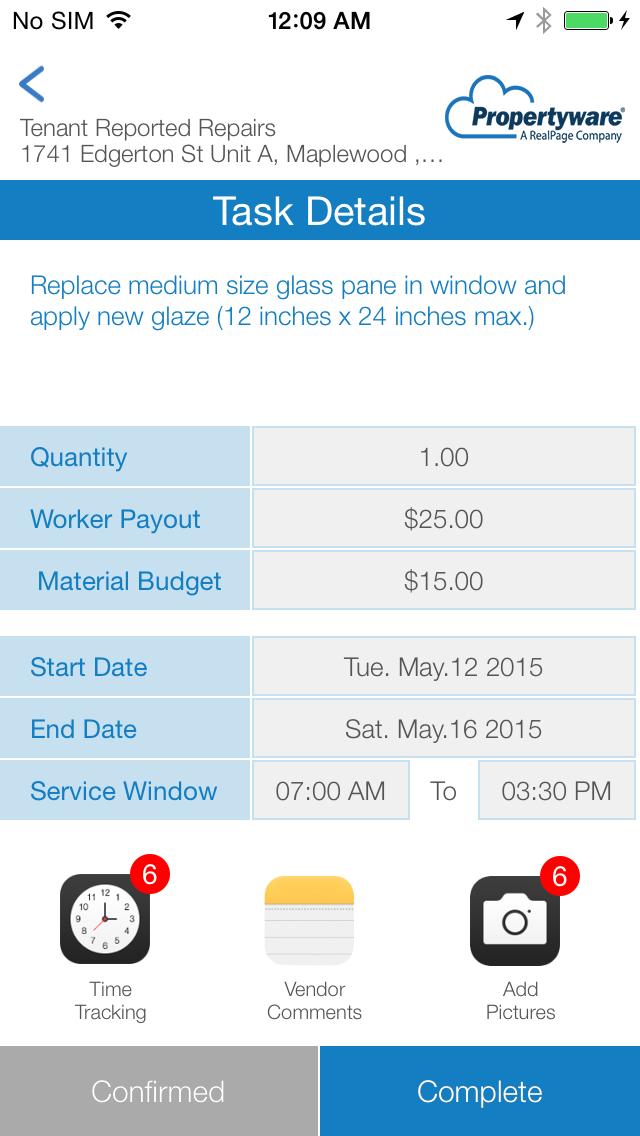Select the End Date field
The height and width of the screenshot is (1136, 640).
point(443,730)
